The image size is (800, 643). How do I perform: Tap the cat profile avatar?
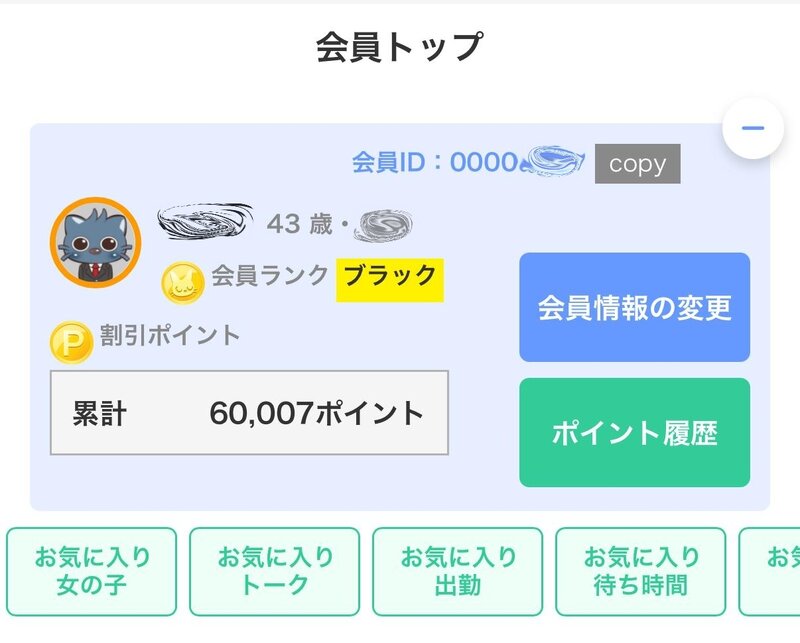coord(96,242)
